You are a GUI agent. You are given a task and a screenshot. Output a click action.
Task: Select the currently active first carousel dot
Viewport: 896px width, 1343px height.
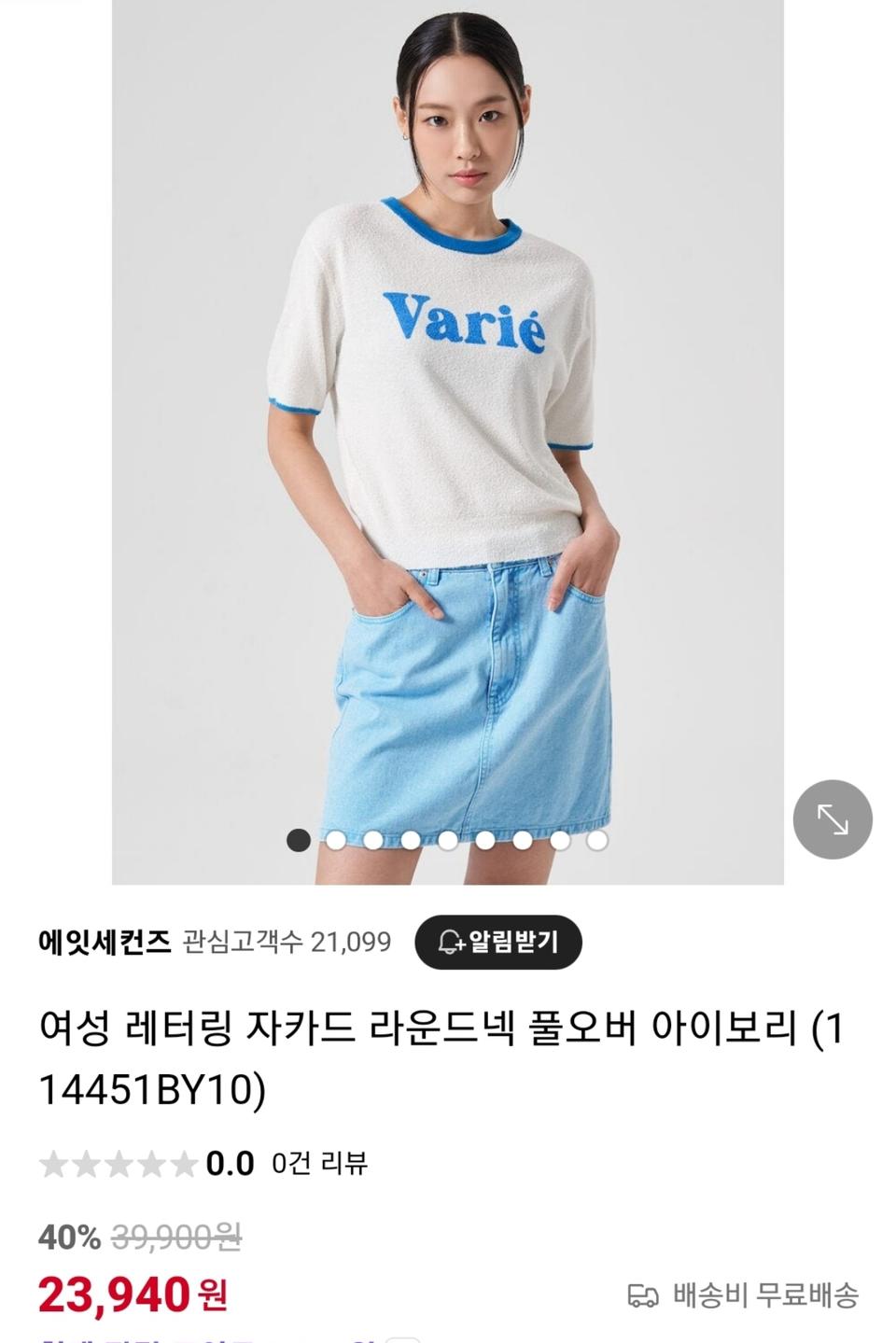click(x=301, y=841)
